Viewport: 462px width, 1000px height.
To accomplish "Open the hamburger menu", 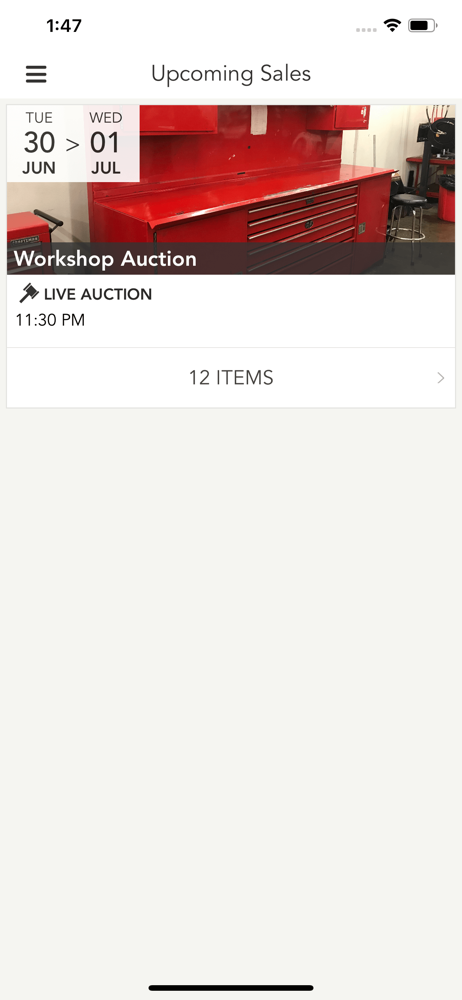I will [x=36, y=75].
